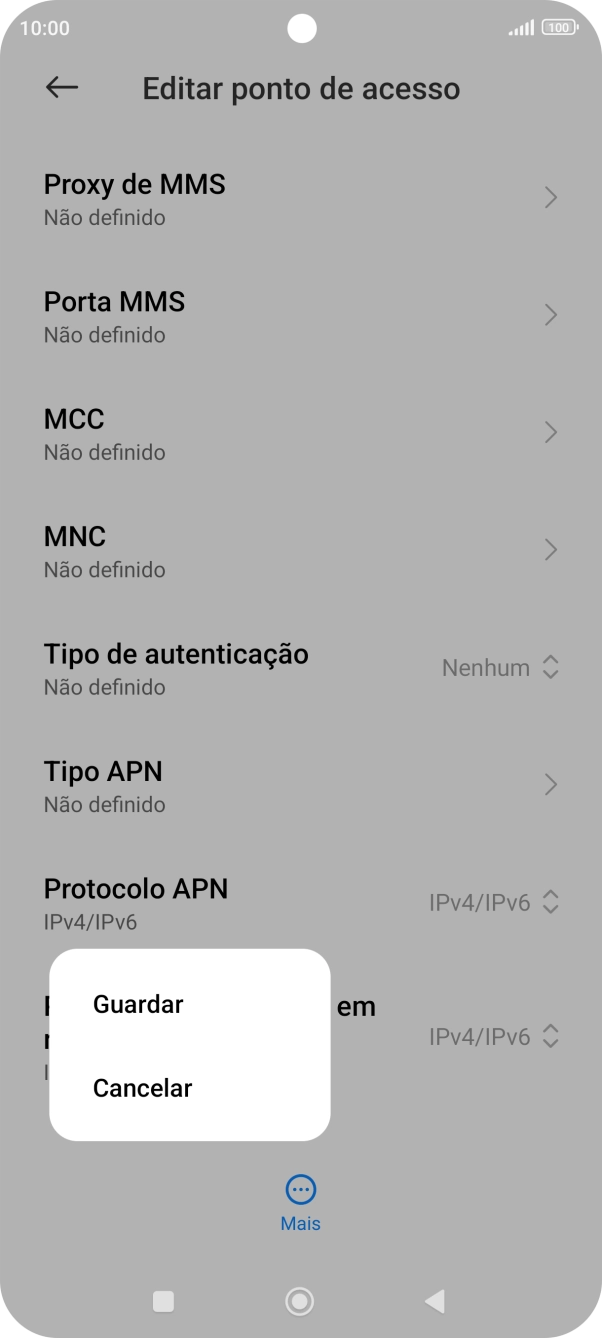Open the Tipo APN setting
This screenshot has height=1338, width=602.
300,786
